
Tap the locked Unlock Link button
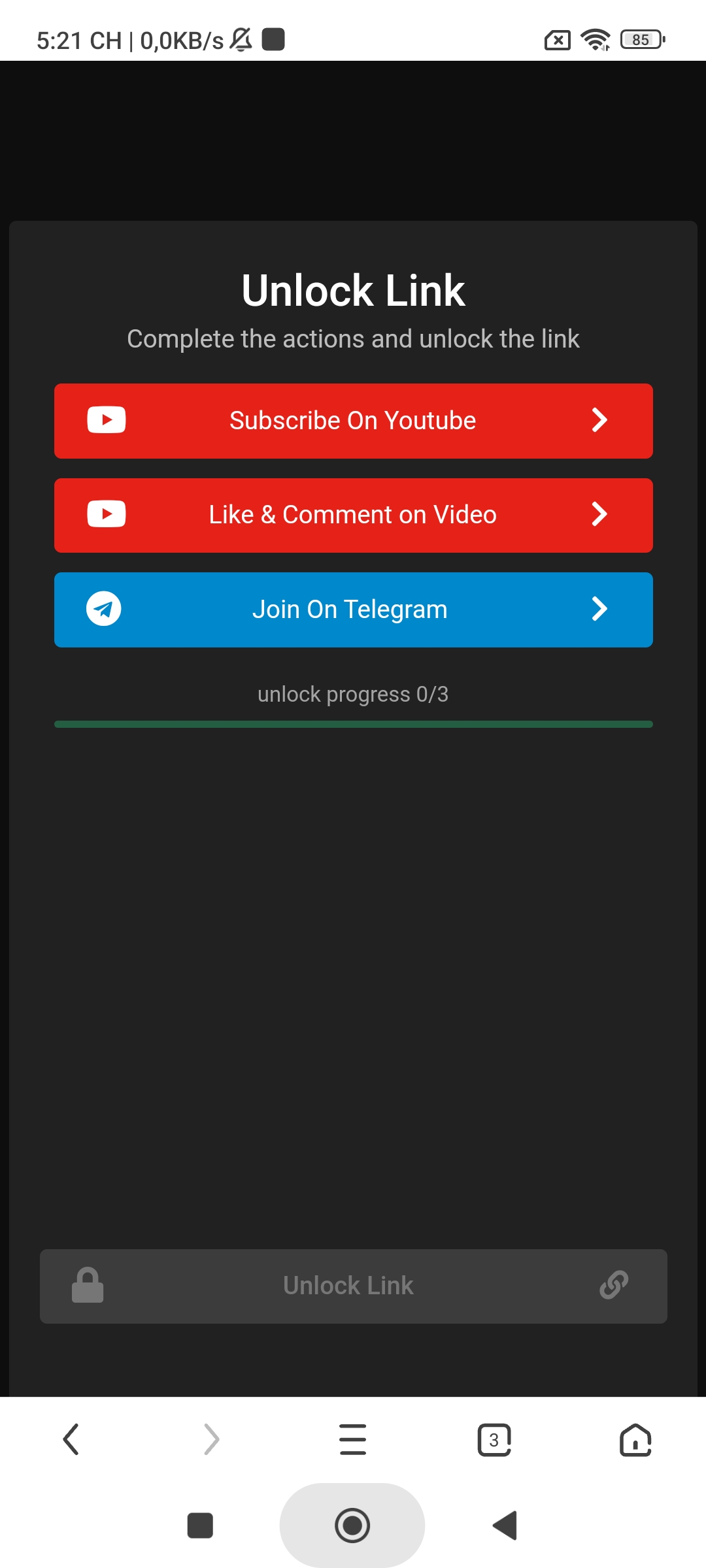pyautogui.click(x=353, y=1286)
